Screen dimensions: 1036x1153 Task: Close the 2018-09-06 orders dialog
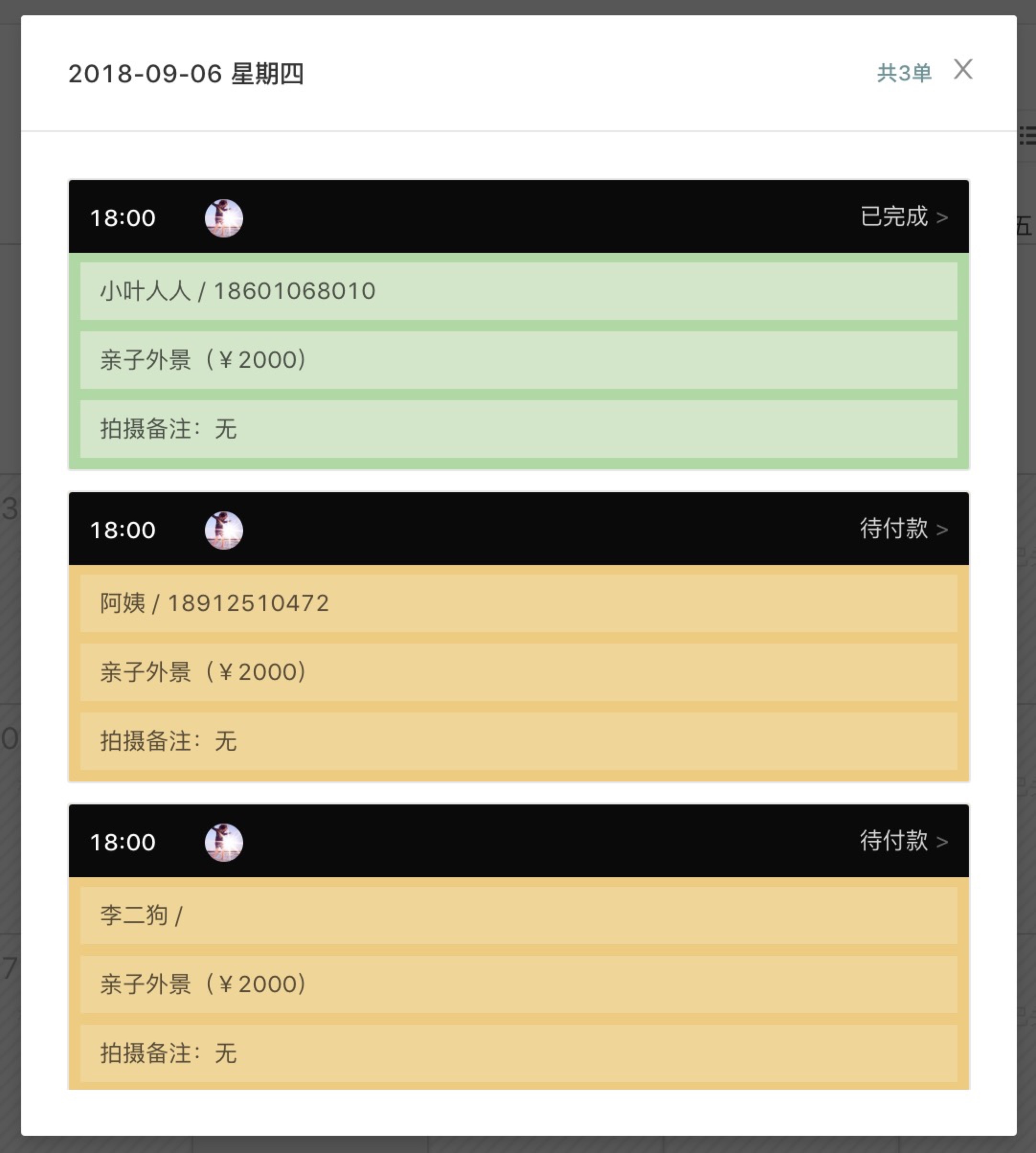963,69
